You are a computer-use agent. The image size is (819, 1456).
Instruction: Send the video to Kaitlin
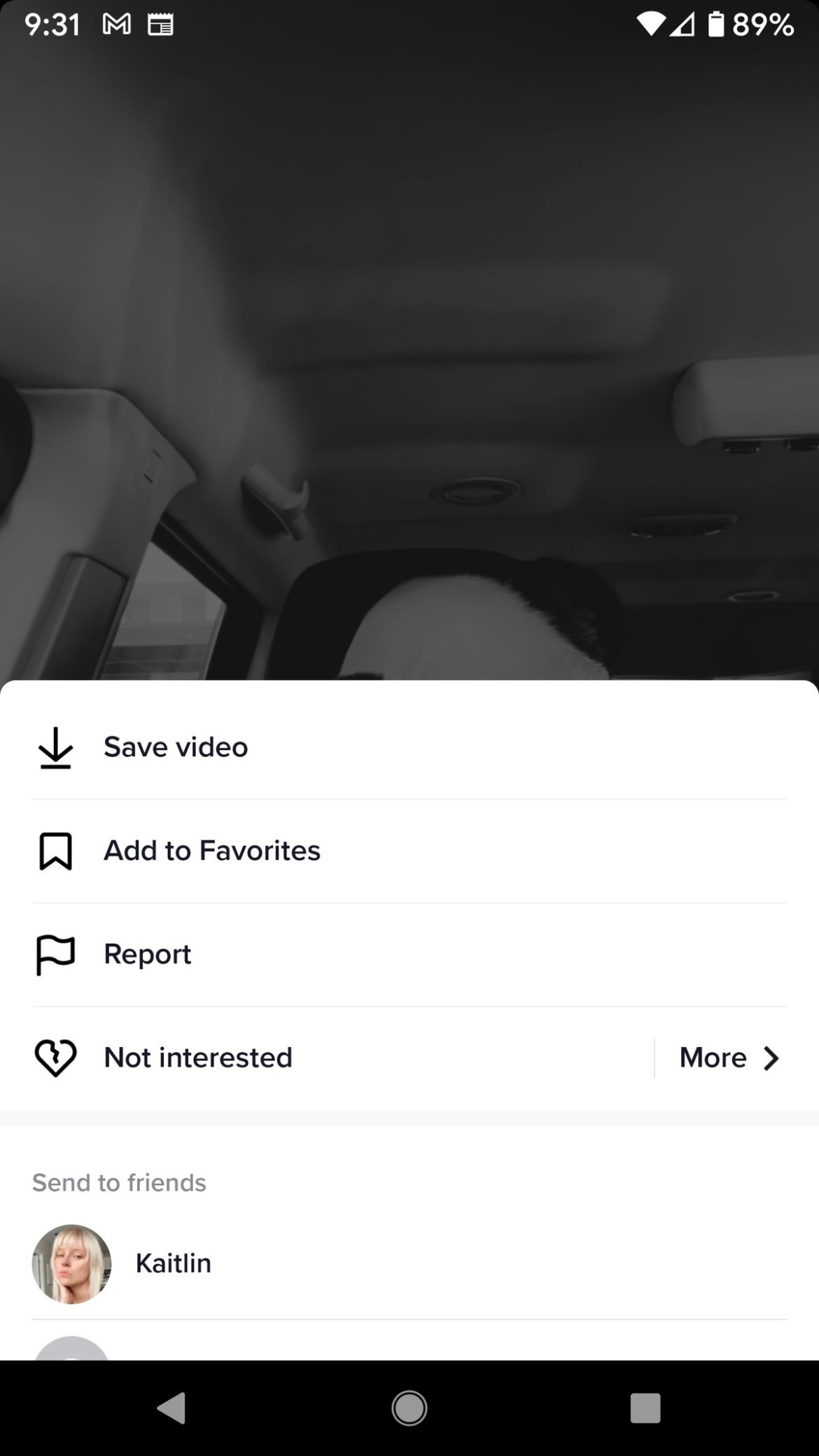tap(174, 1263)
